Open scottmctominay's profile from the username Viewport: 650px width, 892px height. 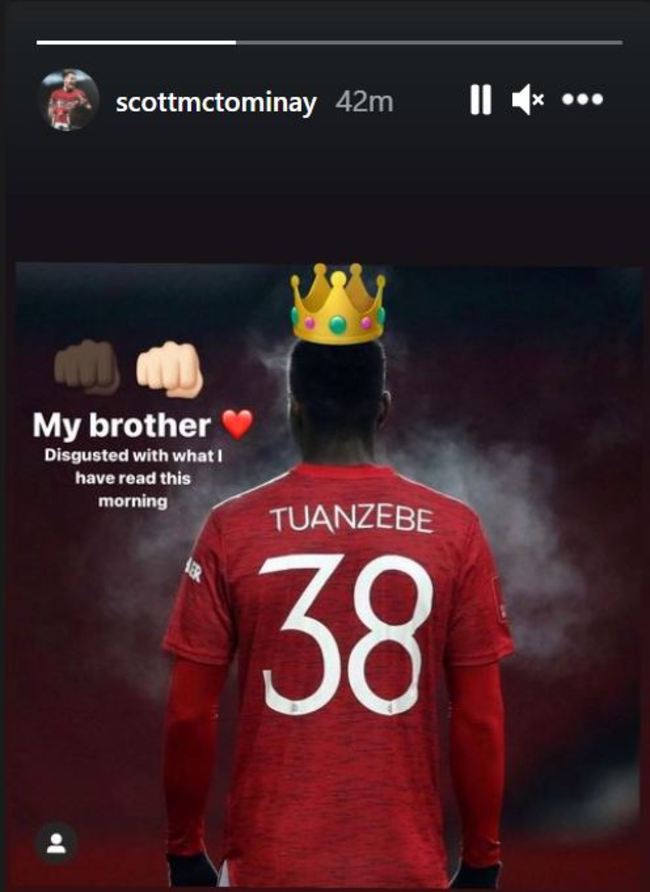pyautogui.click(x=215, y=102)
